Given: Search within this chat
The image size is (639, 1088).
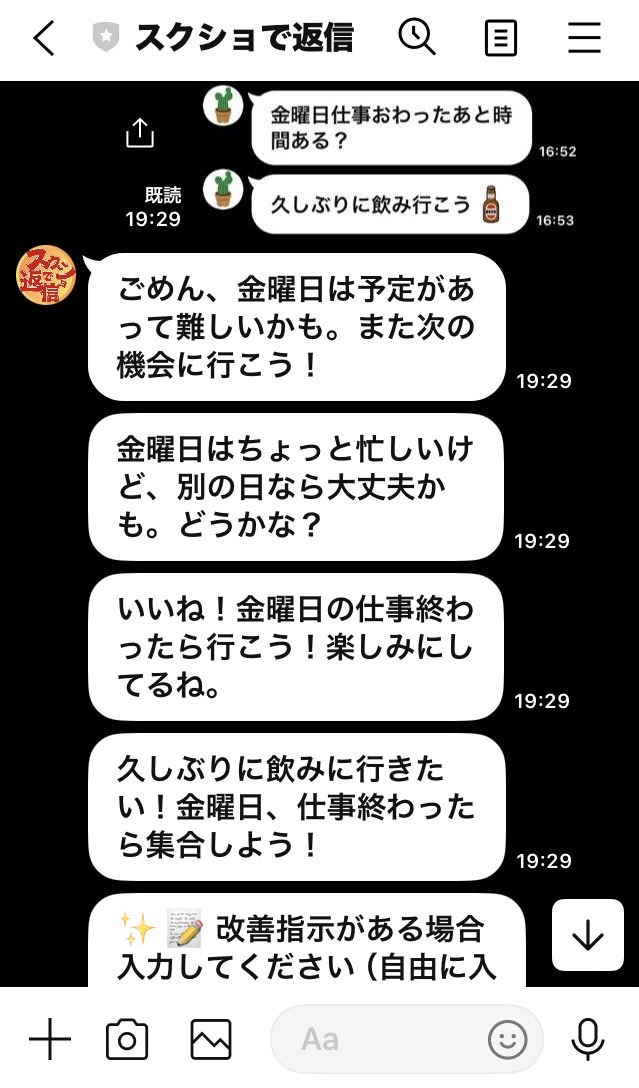Looking at the screenshot, I should pyautogui.click(x=416, y=38).
